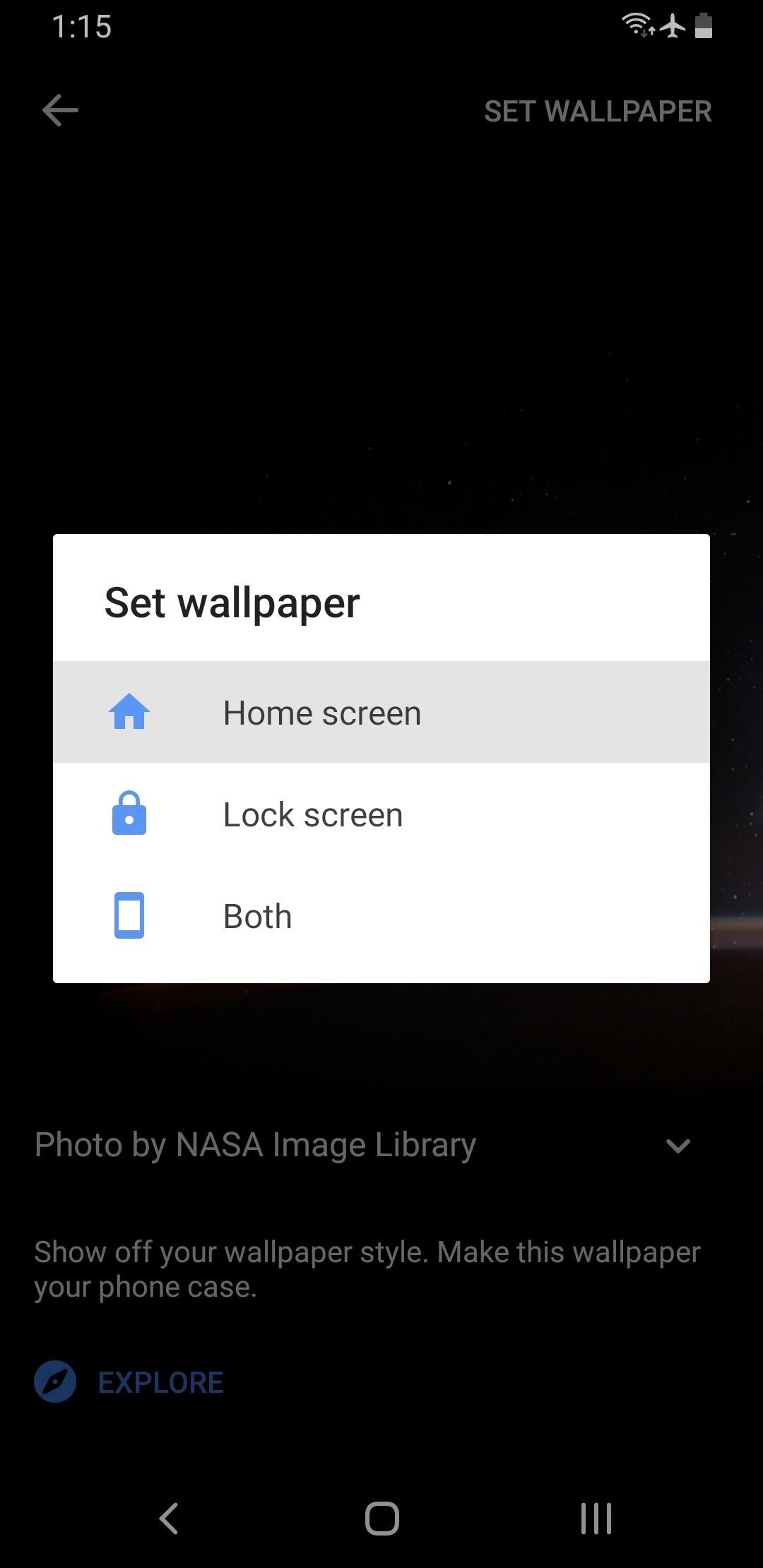The width and height of the screenshot is (763, 1568).
Task: Open the recent apps view
Action: coord(596,1518)
